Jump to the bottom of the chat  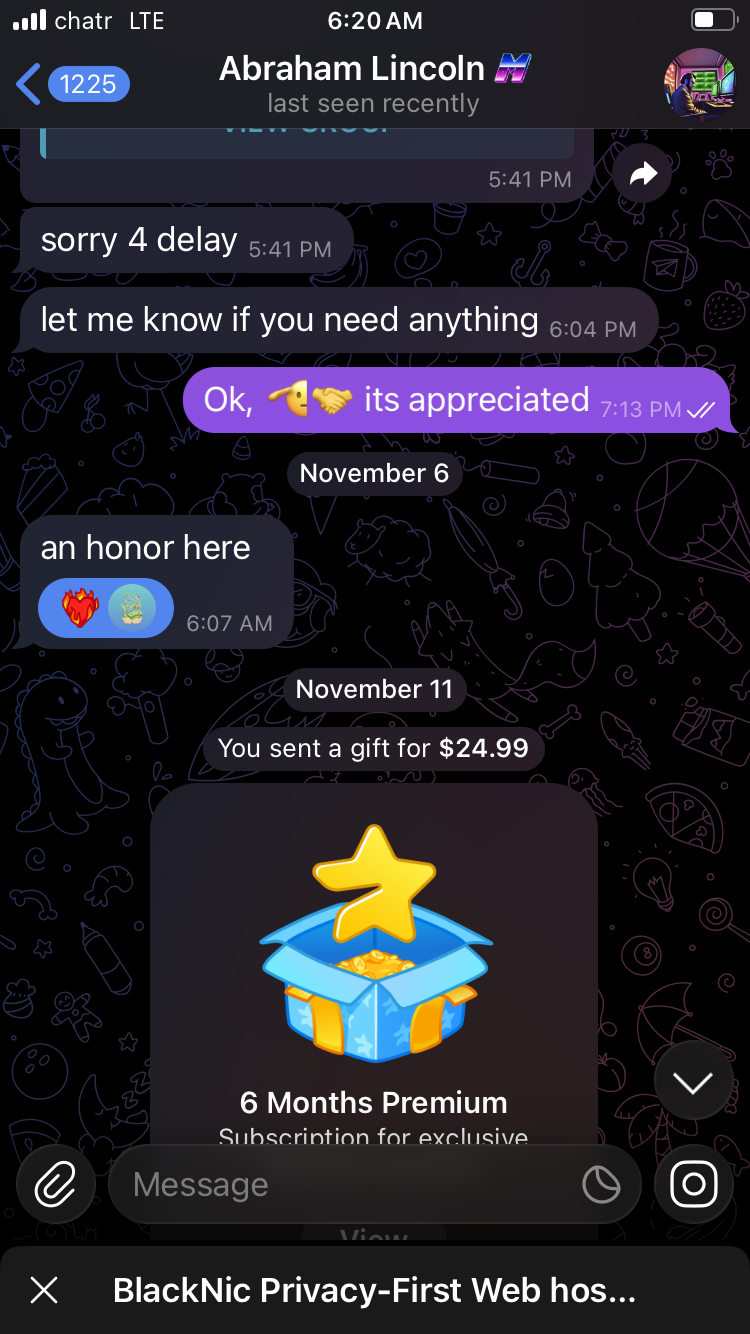tap(693, 1082)
